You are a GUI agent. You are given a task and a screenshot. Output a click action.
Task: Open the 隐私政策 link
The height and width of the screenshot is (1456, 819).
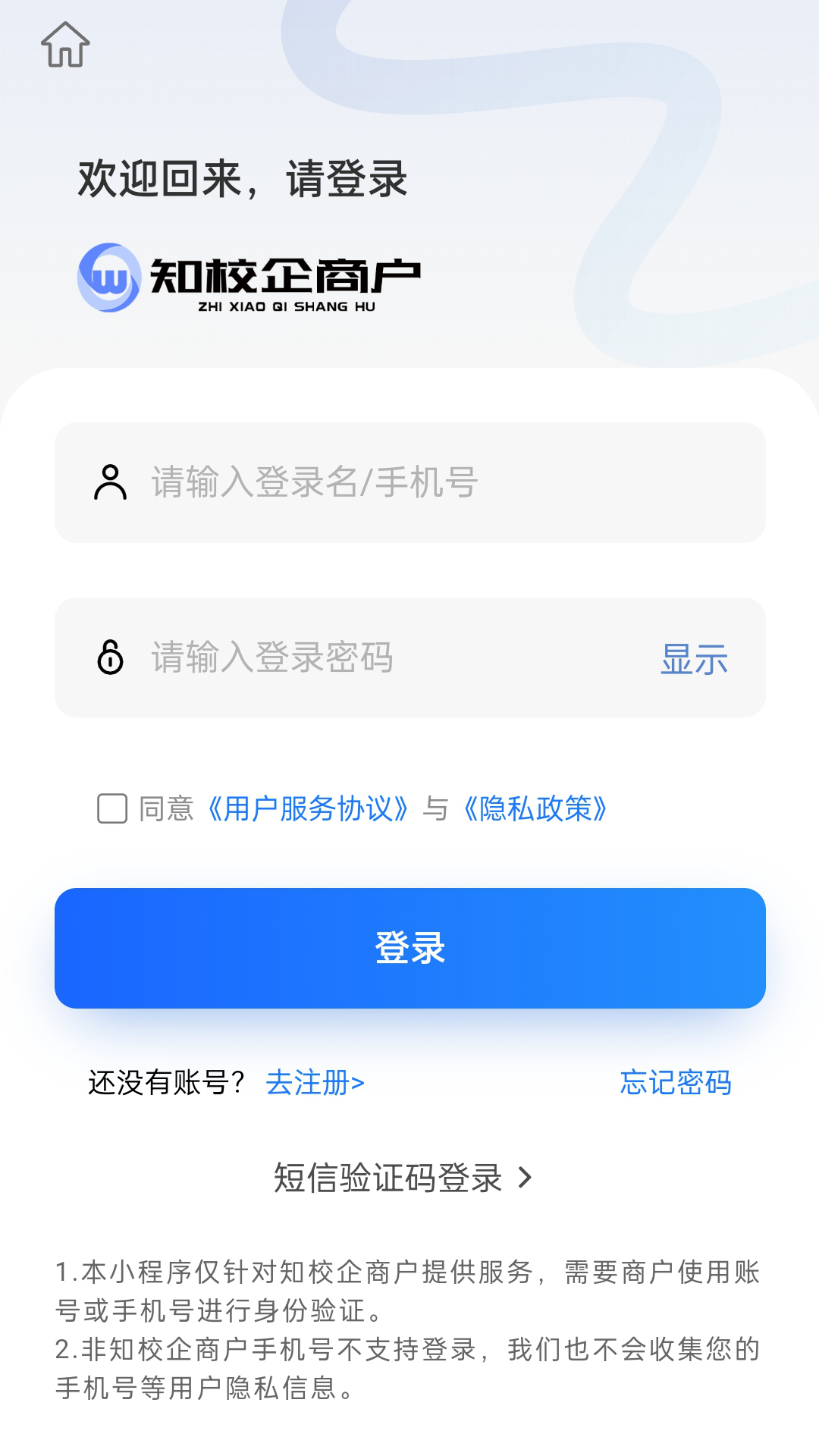(536, 808)
